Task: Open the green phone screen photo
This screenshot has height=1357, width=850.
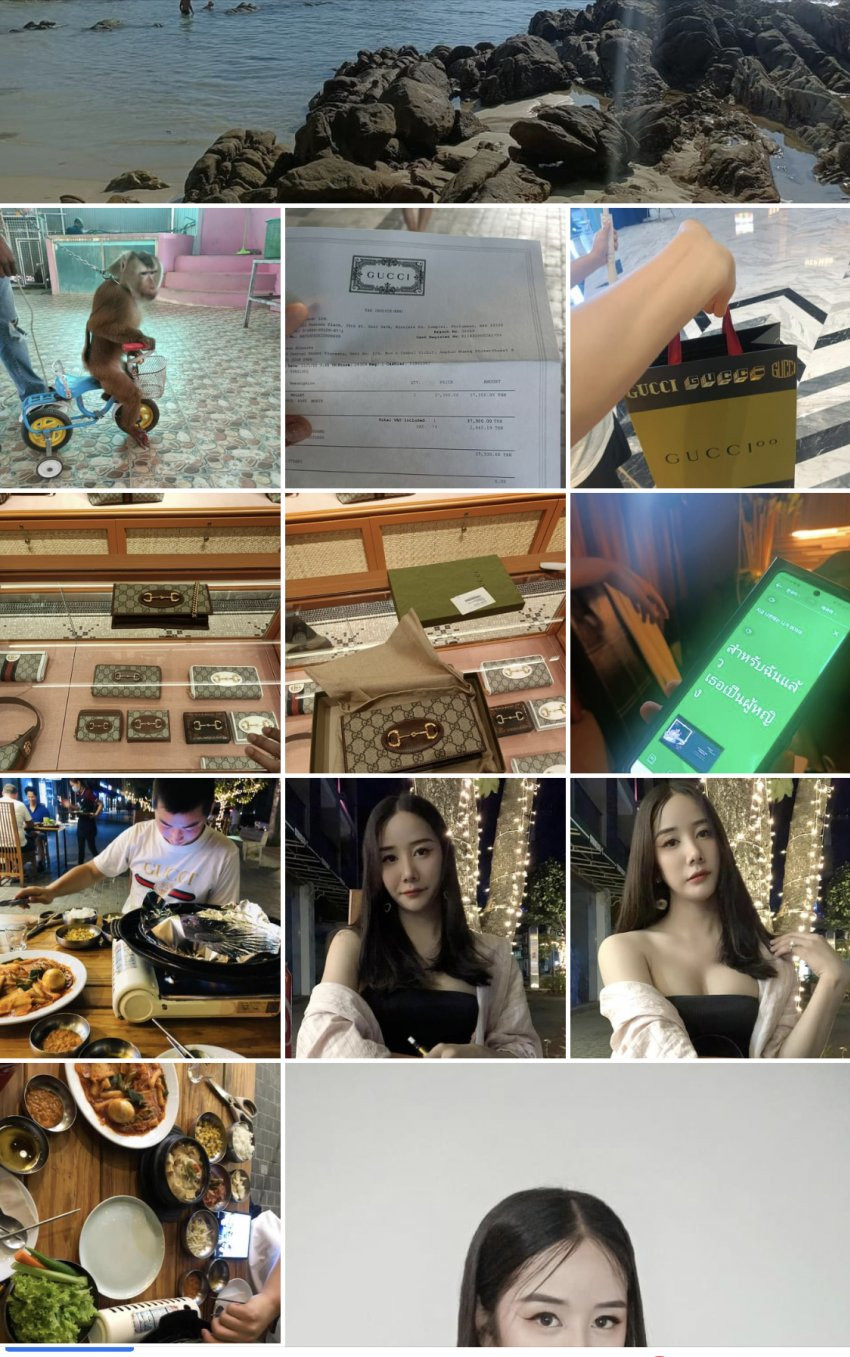Action: pos(710,632)
